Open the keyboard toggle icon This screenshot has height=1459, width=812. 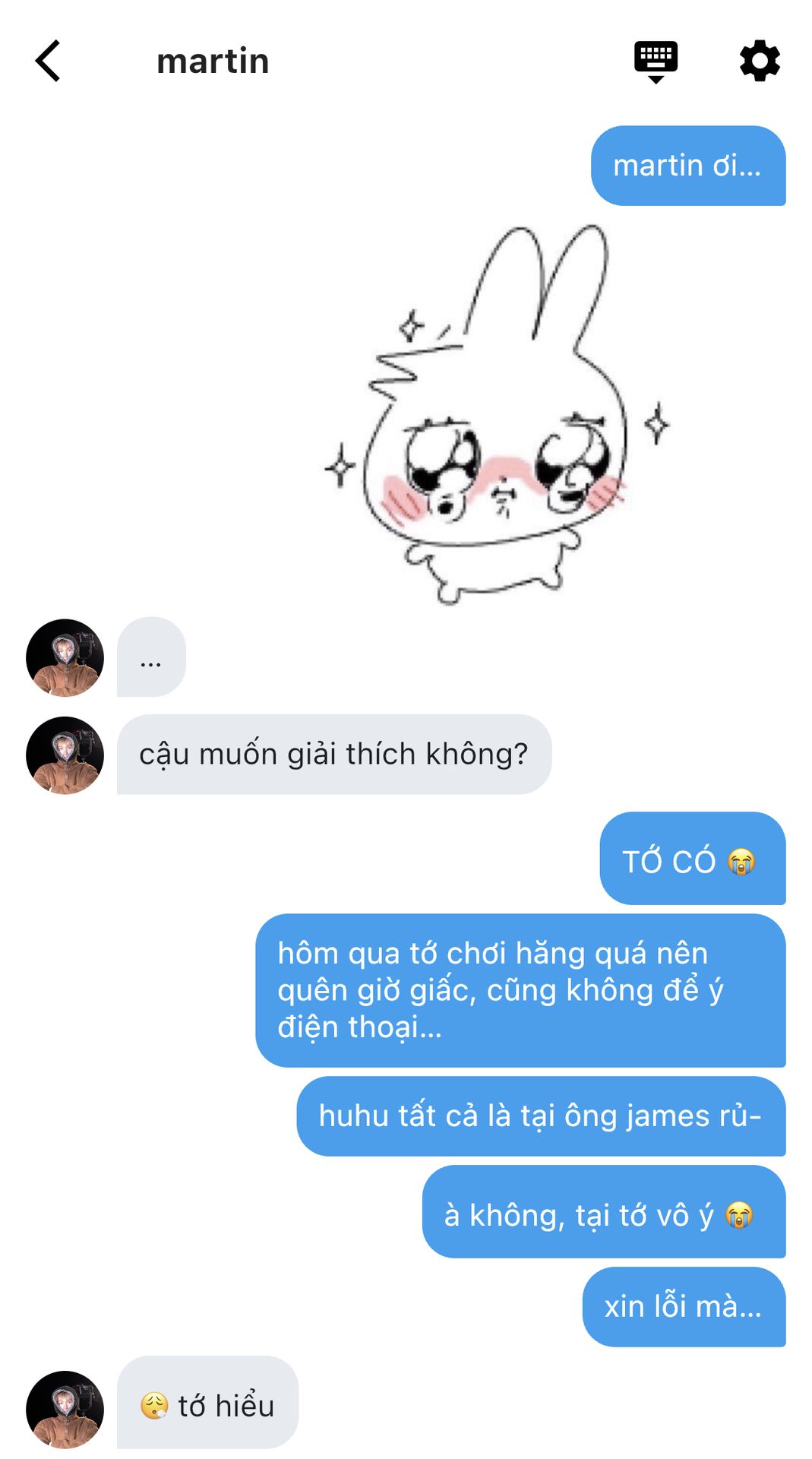click(x=656, y=61)
